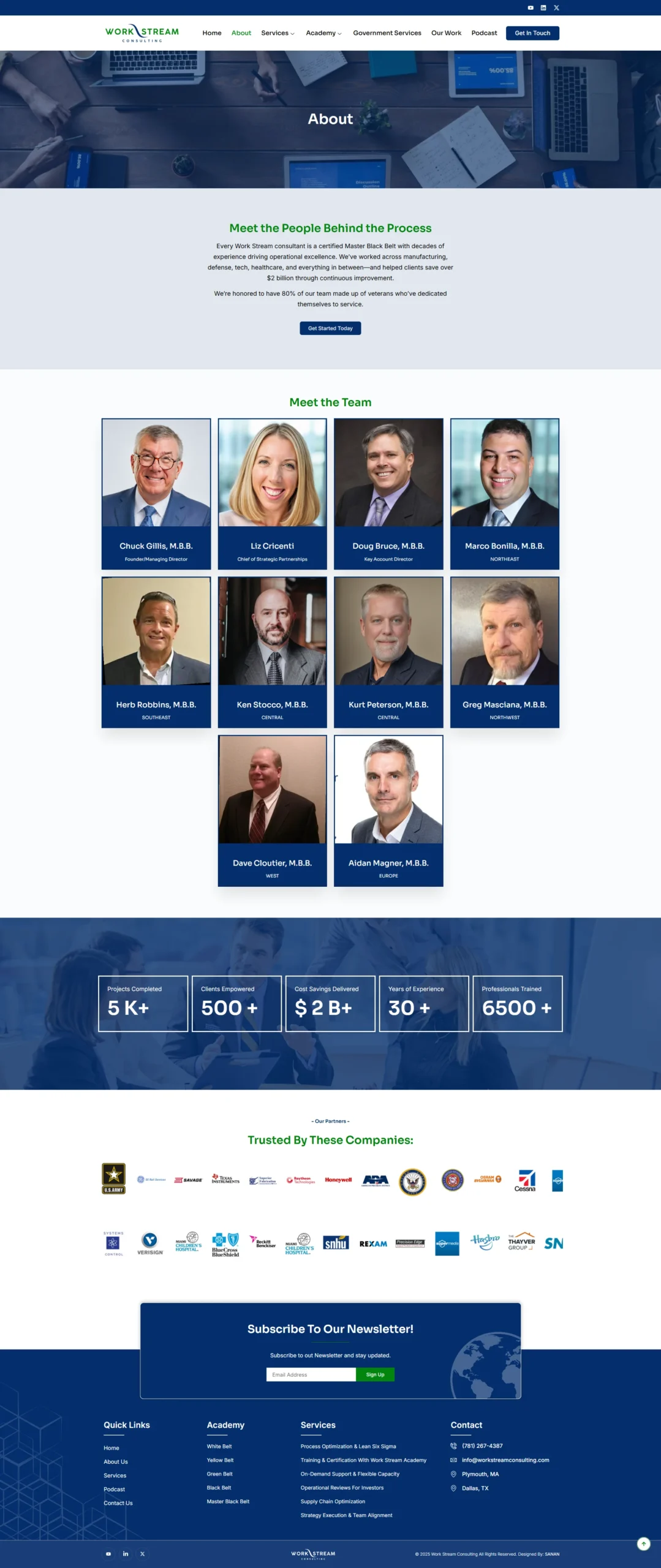Expand the Services dropdown menu
This screenshot has height=1568, width=661.
tap(278, 33)
